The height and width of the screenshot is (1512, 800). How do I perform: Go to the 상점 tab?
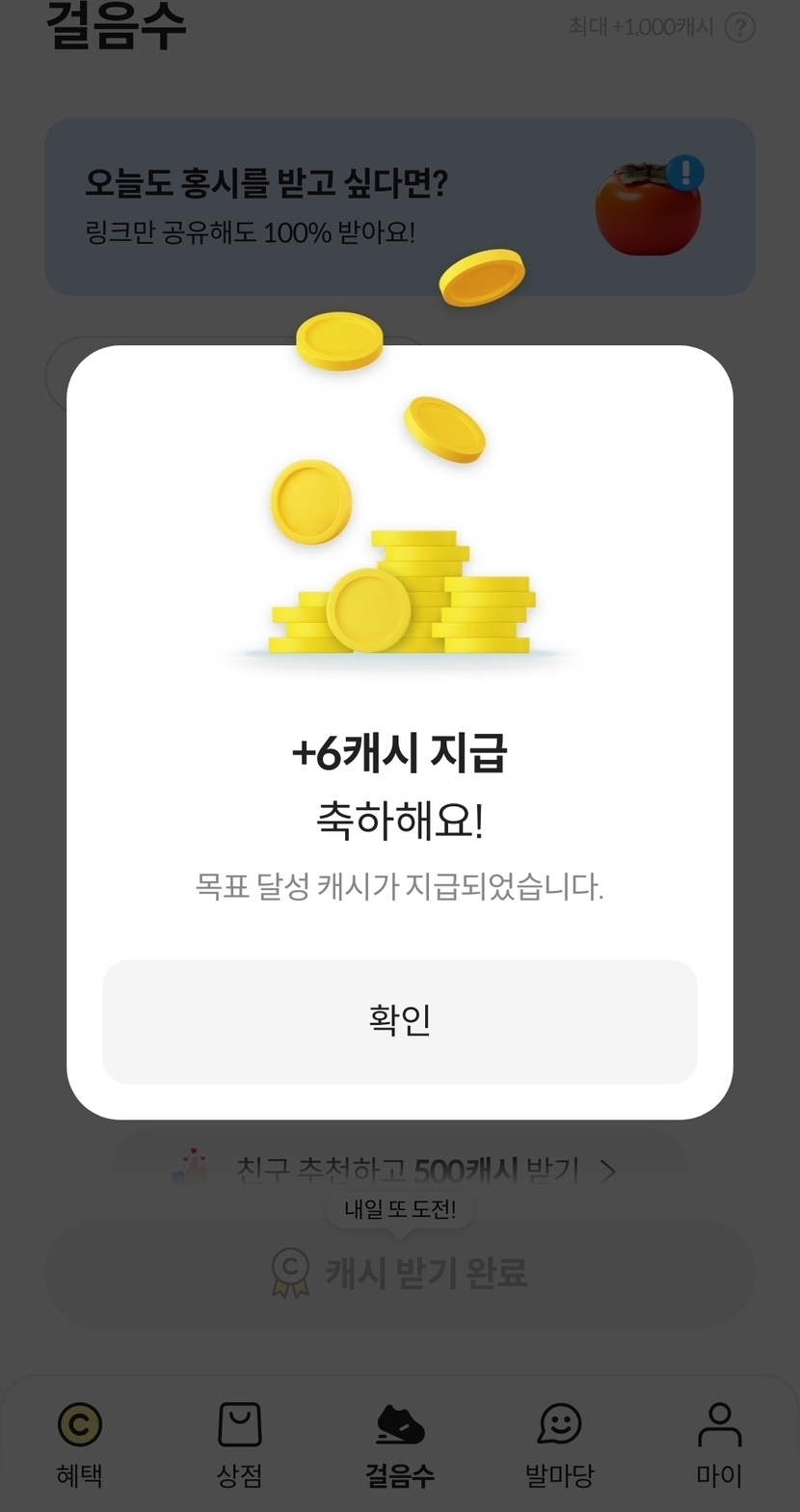(x=239, y=1444)
